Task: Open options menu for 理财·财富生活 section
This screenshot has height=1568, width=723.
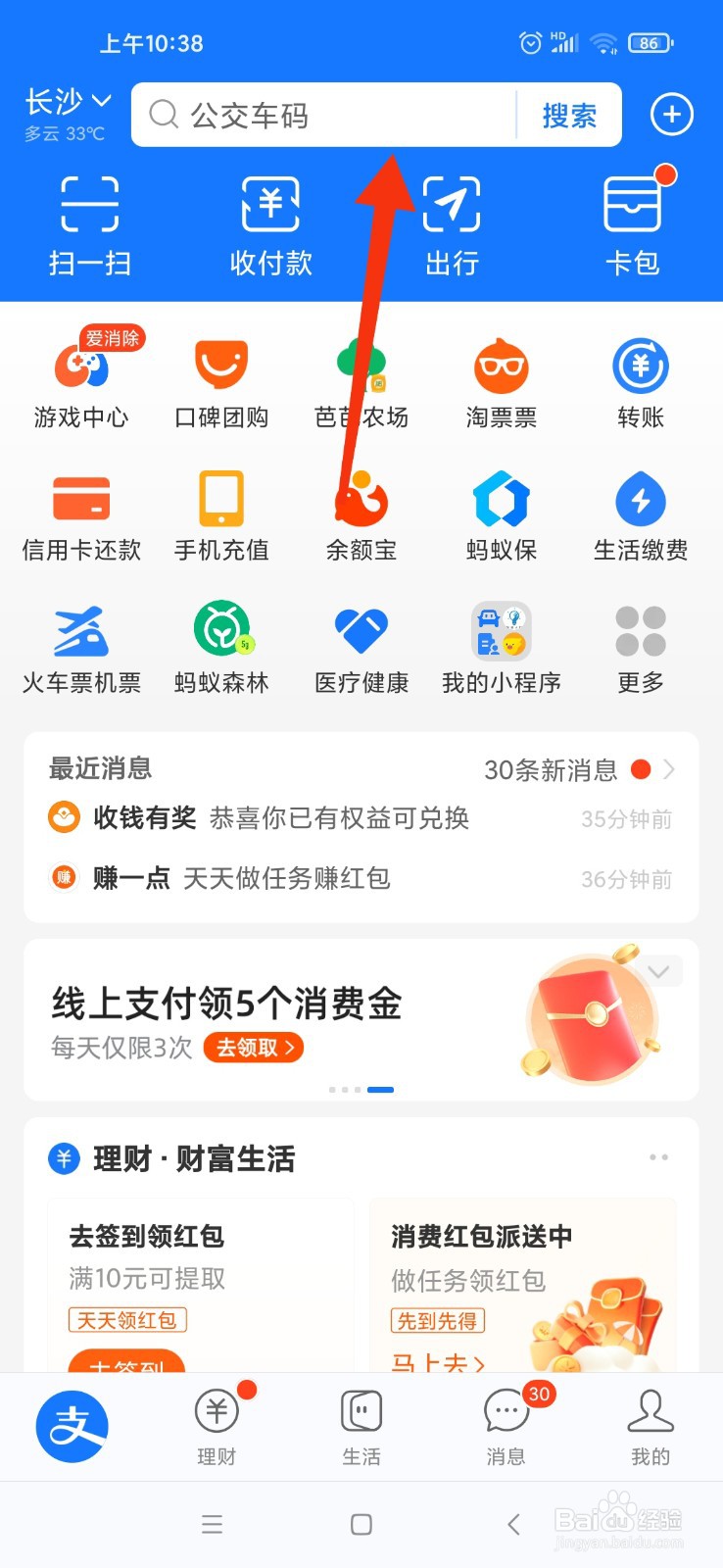Action: (x=658, y=1157)
